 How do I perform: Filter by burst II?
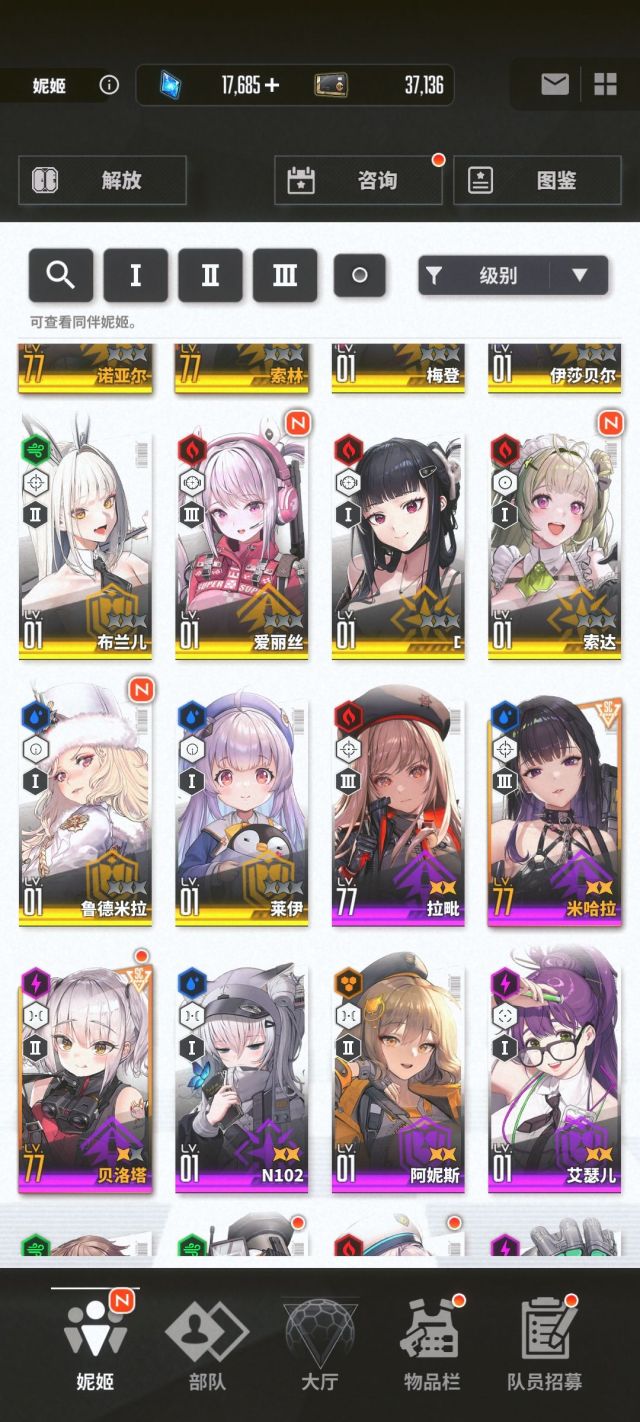click(210, 275)
